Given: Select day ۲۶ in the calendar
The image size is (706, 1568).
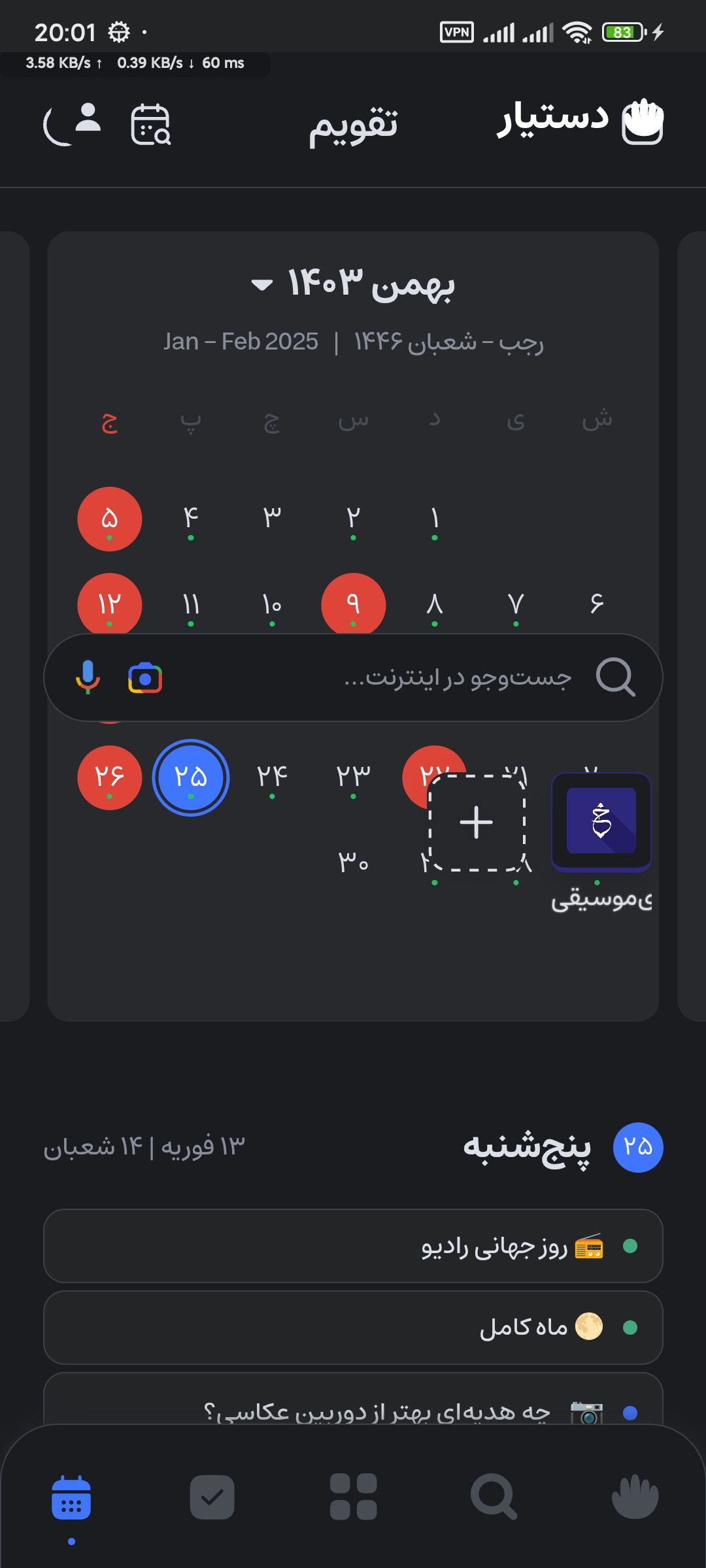Looking at the screenshot, I should [109, 777].
